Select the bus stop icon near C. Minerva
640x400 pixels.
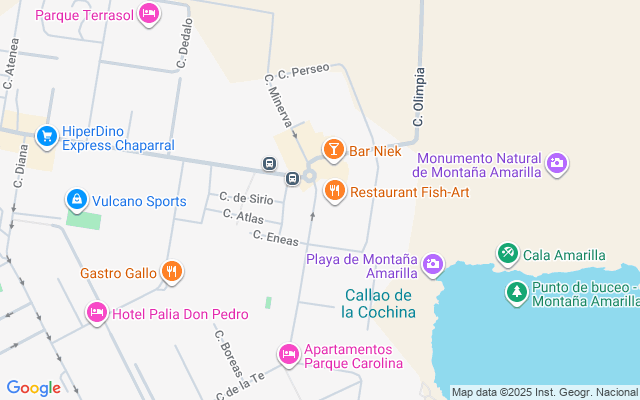point(270,163)
